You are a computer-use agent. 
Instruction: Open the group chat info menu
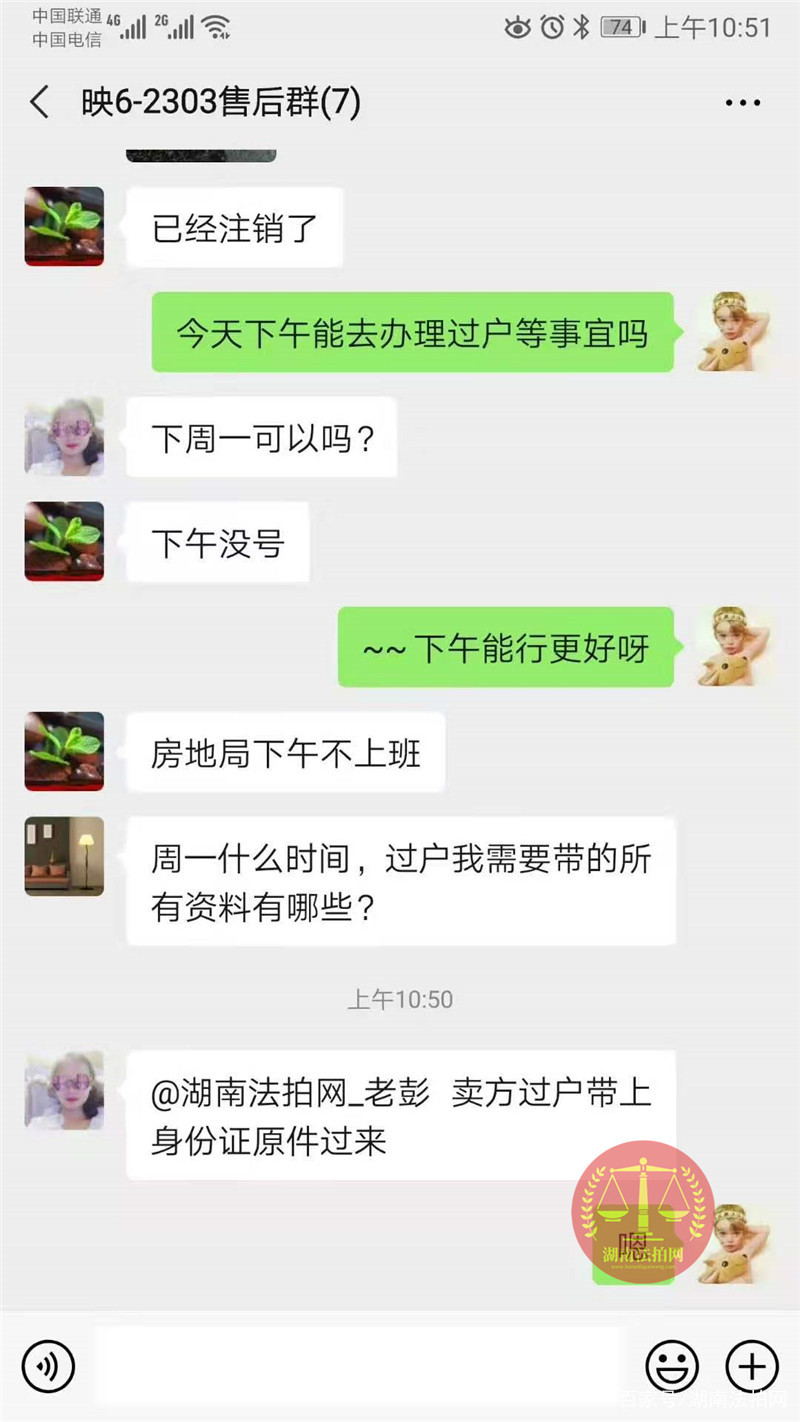point(743,103)
